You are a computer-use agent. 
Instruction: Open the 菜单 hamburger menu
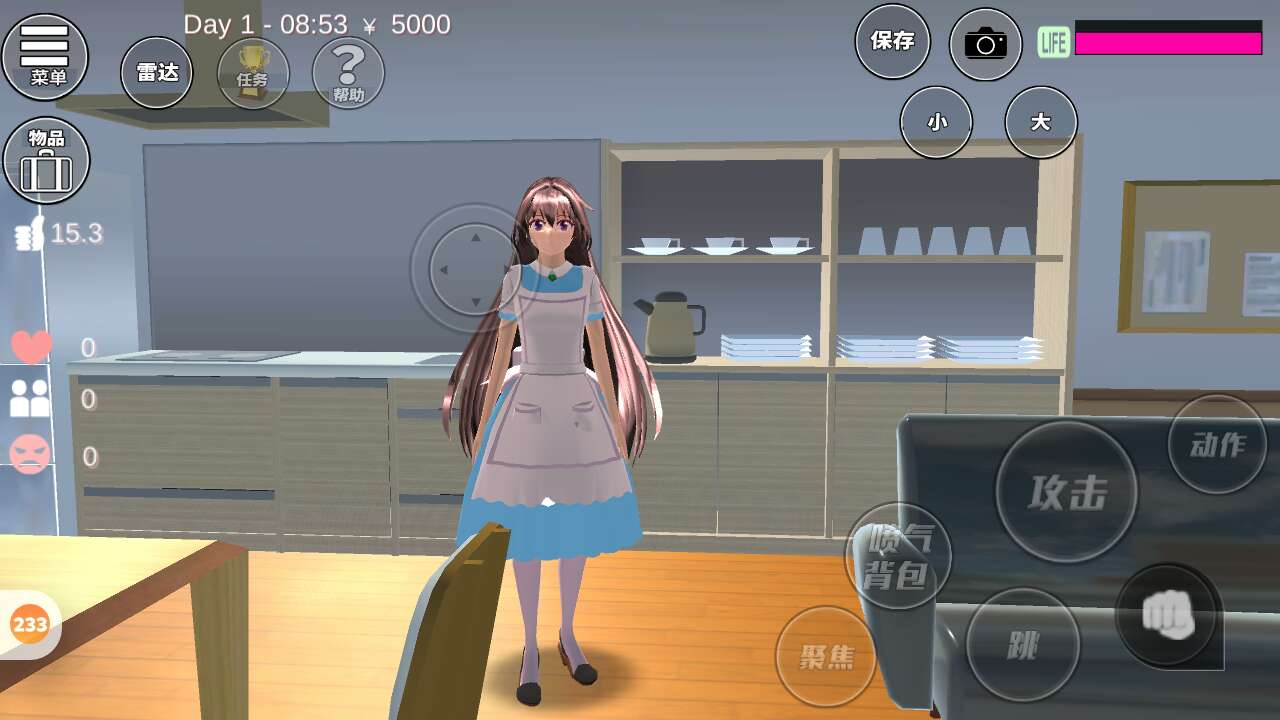(x=45, y=56)
